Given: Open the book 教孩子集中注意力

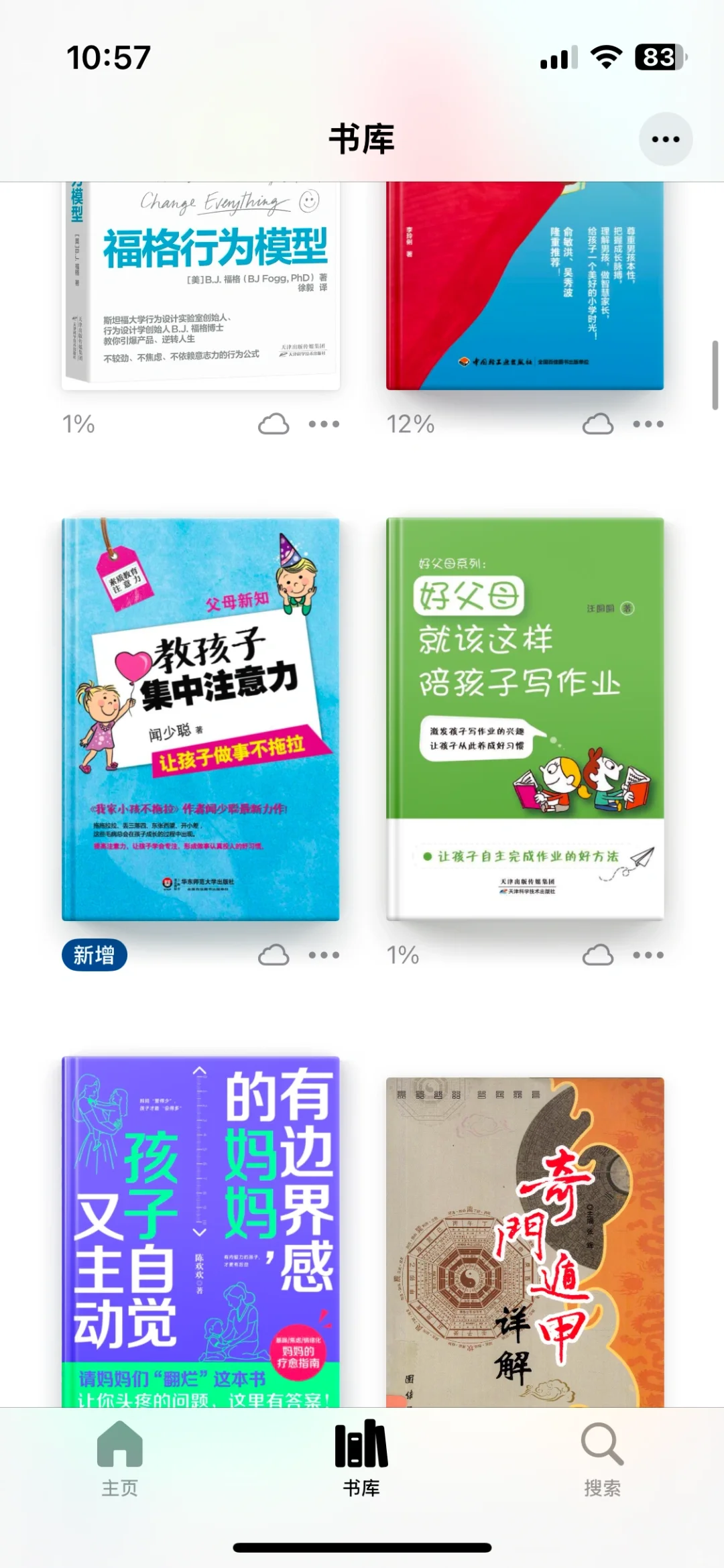Looking at the screenshot, I should pos(200,719).
